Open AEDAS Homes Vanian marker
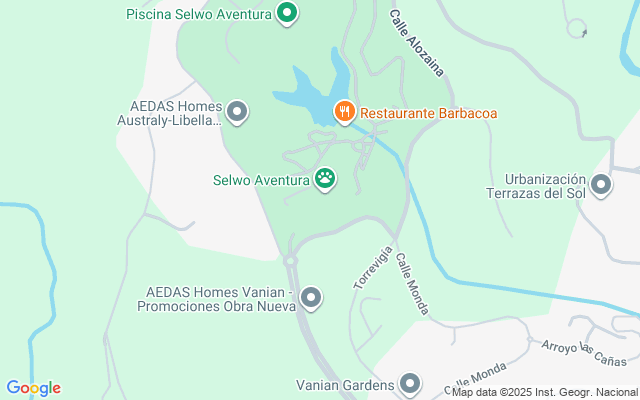640x400 pixels. [311, 297]
